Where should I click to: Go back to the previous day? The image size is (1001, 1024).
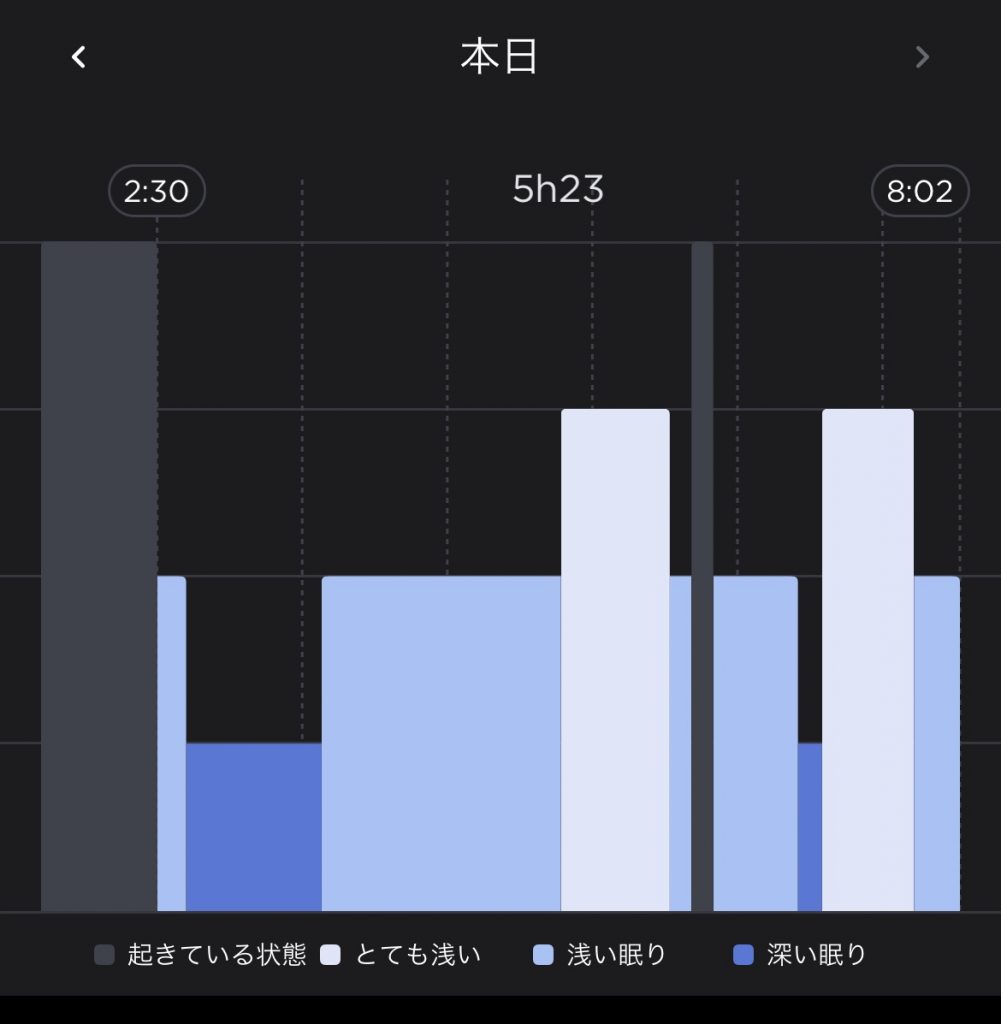(x=78, y=57)
